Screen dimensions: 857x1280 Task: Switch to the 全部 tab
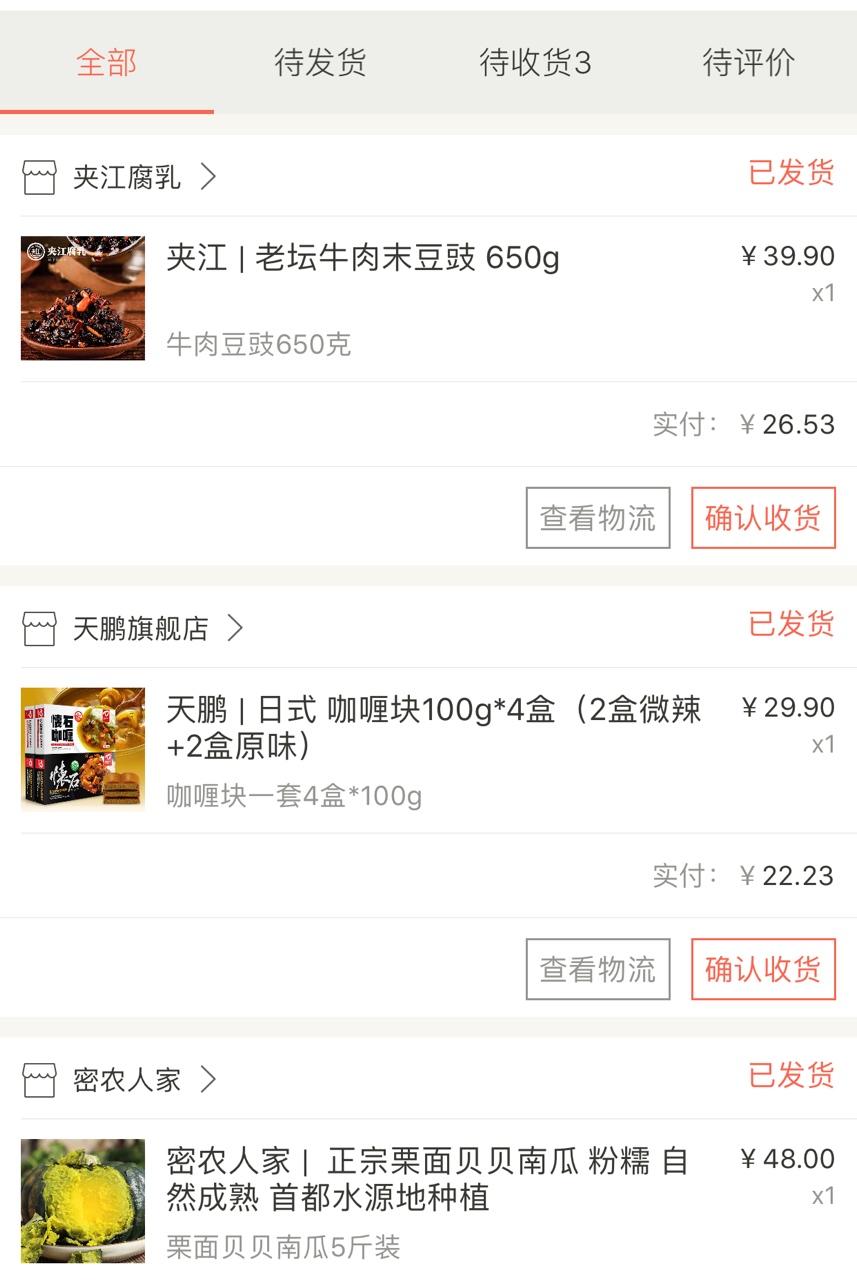click(106, 63)
